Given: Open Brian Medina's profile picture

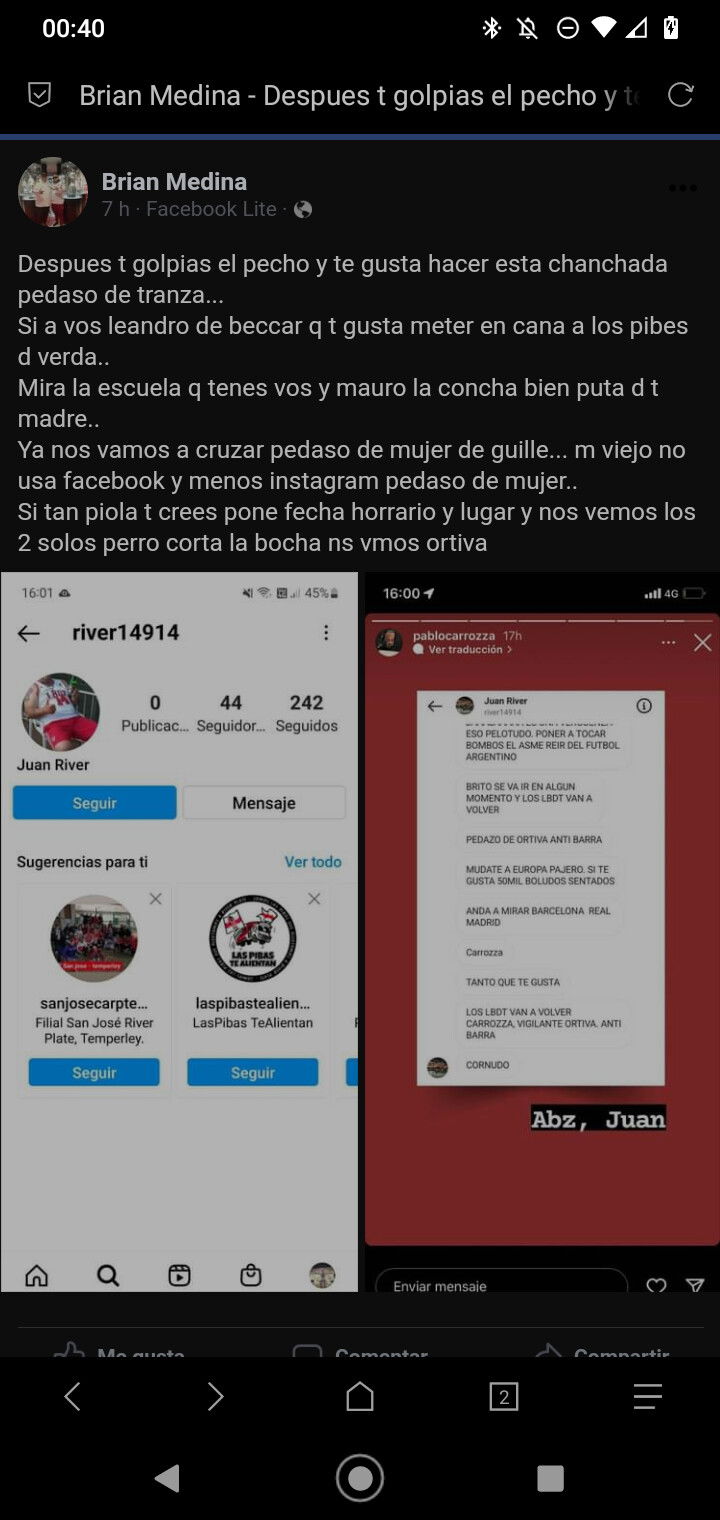Looking at the screenshot, I should point(53,192).
